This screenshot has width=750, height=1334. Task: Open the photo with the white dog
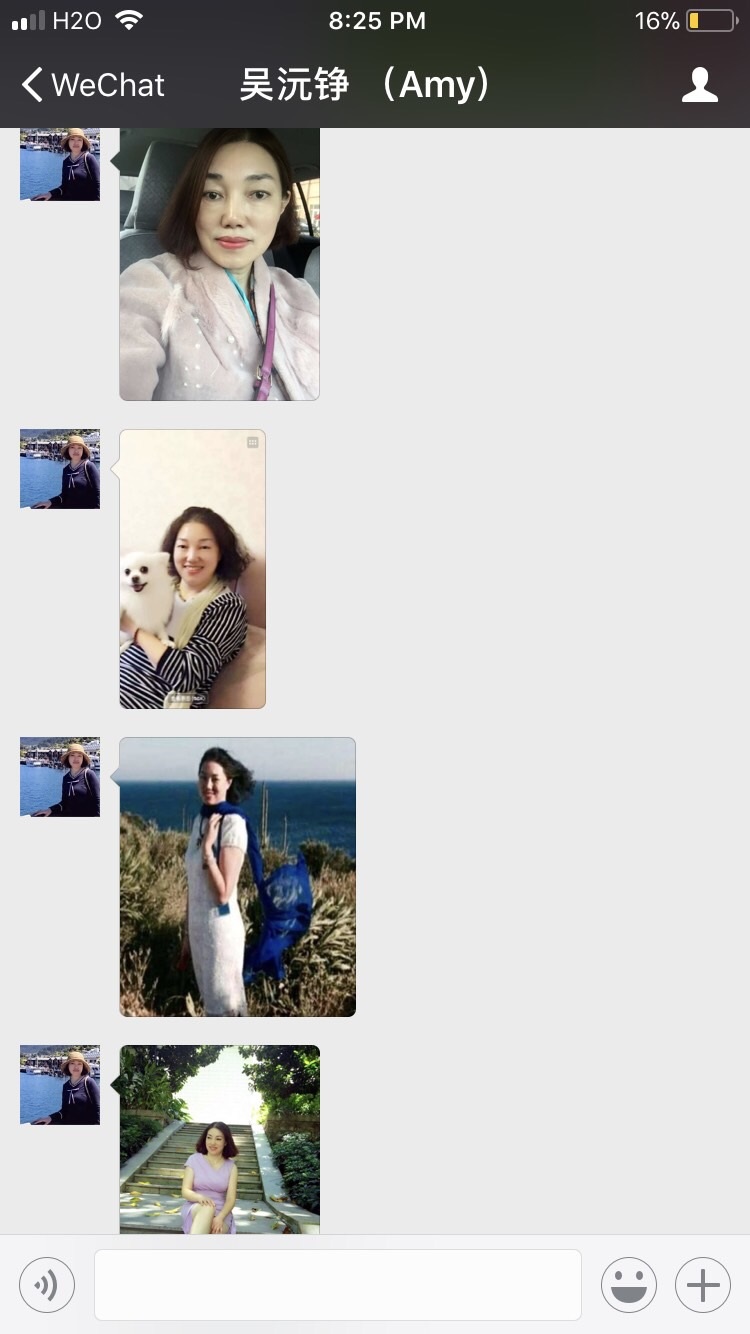192,569
